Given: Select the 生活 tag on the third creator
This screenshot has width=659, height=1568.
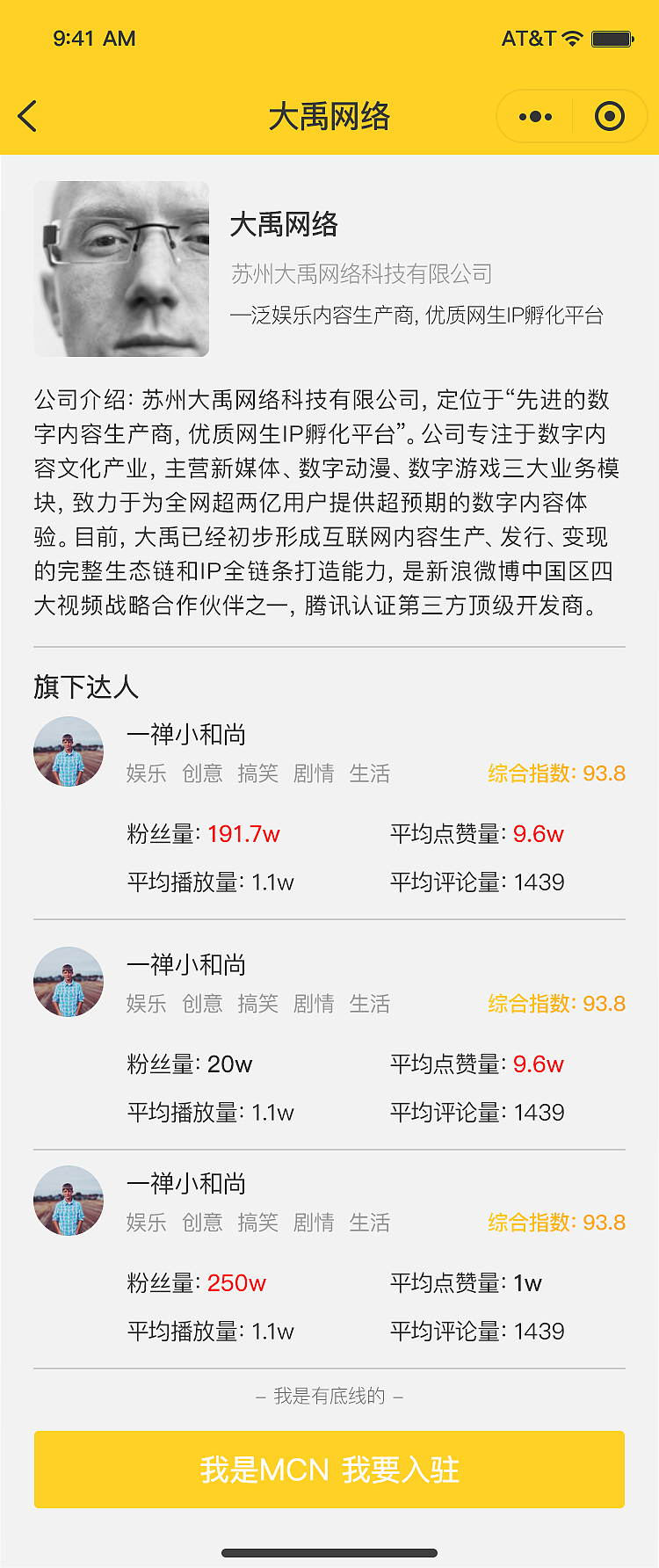Looking at the screenshot, I should pyautogui.click(x=370, y=1223).
